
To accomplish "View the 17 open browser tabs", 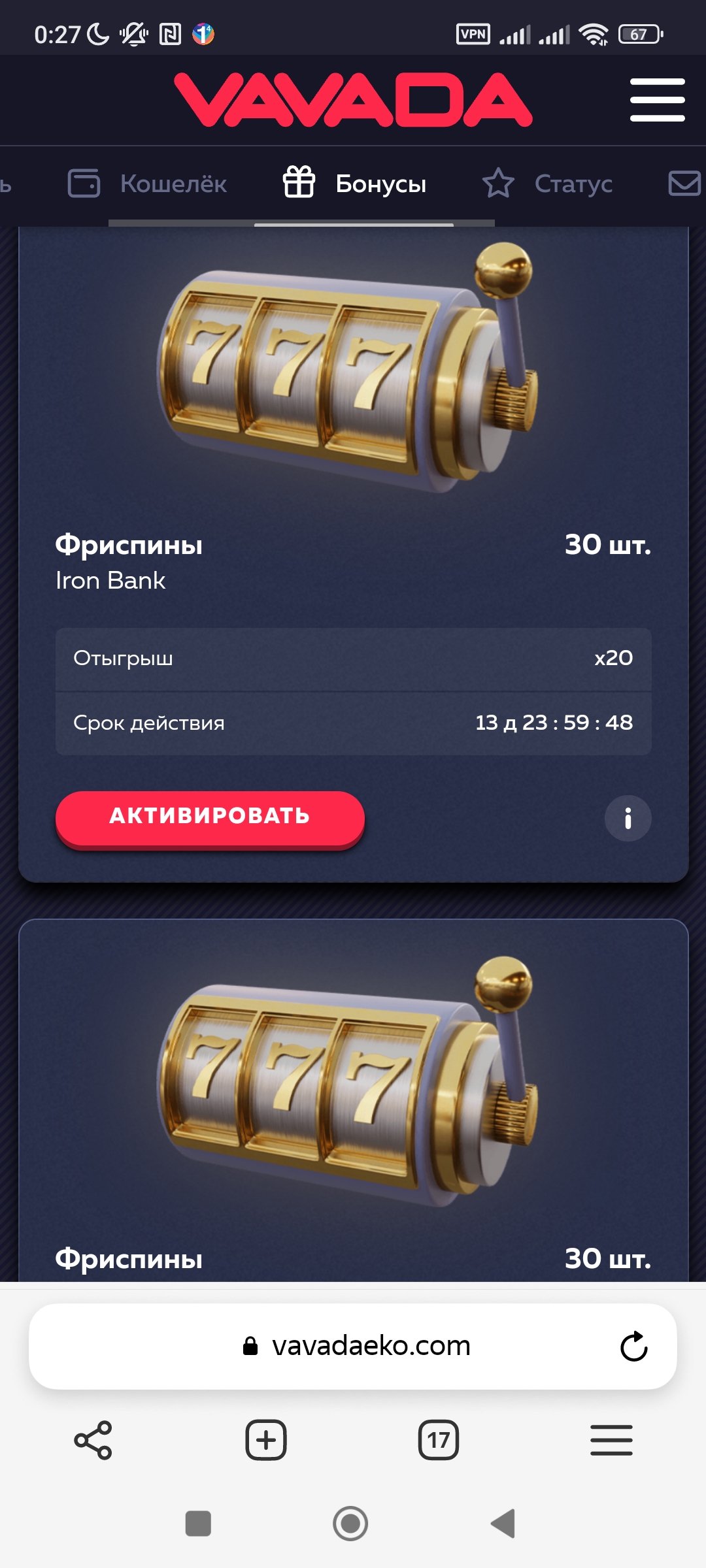I will 438,1440.
